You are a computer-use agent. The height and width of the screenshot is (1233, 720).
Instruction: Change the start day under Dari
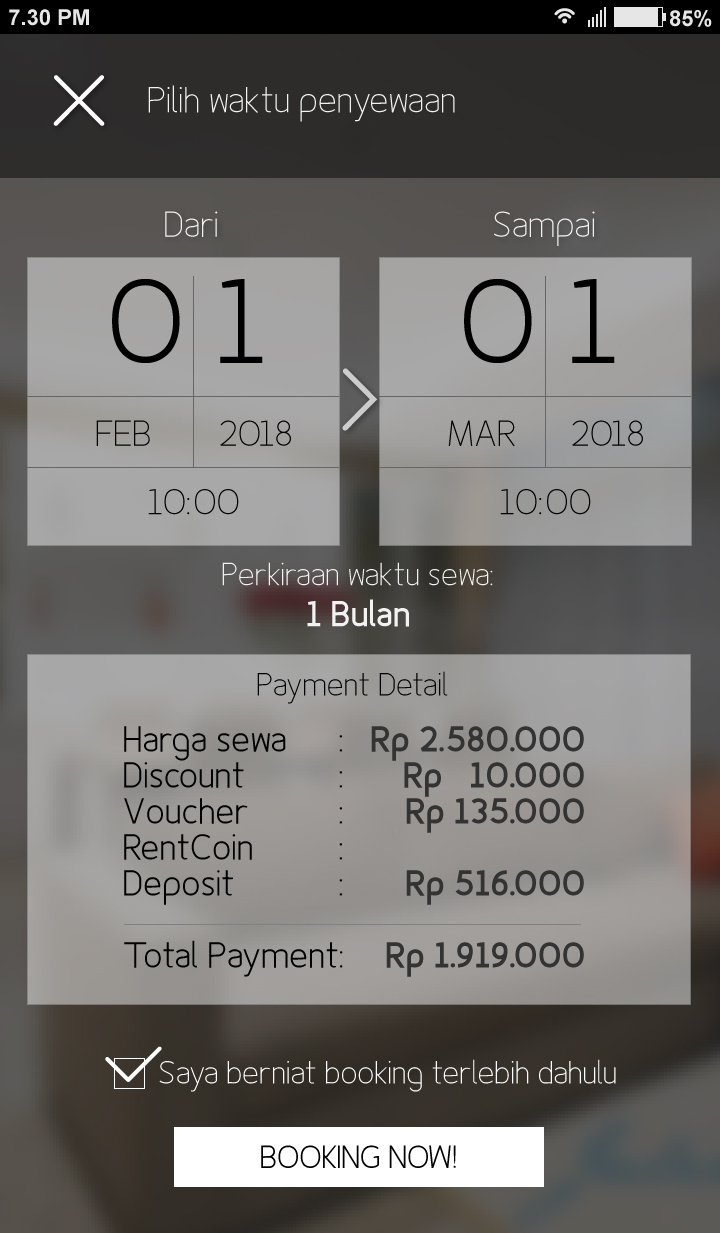(x=184, y=325)
